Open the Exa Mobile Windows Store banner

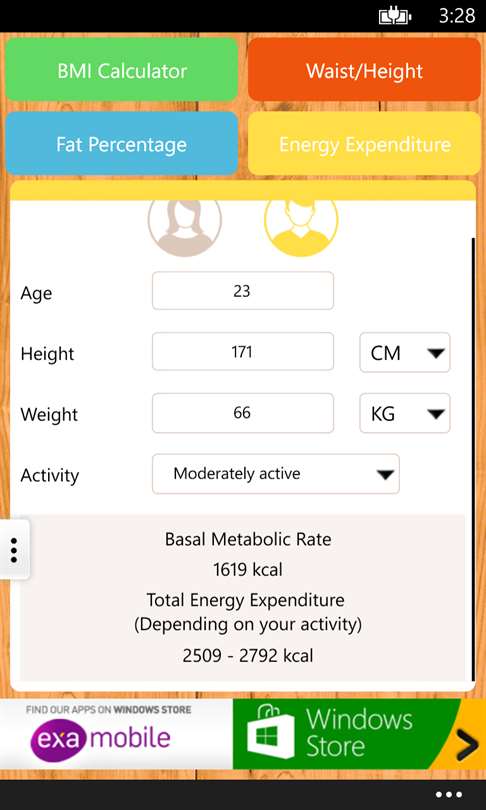point(243,734)
